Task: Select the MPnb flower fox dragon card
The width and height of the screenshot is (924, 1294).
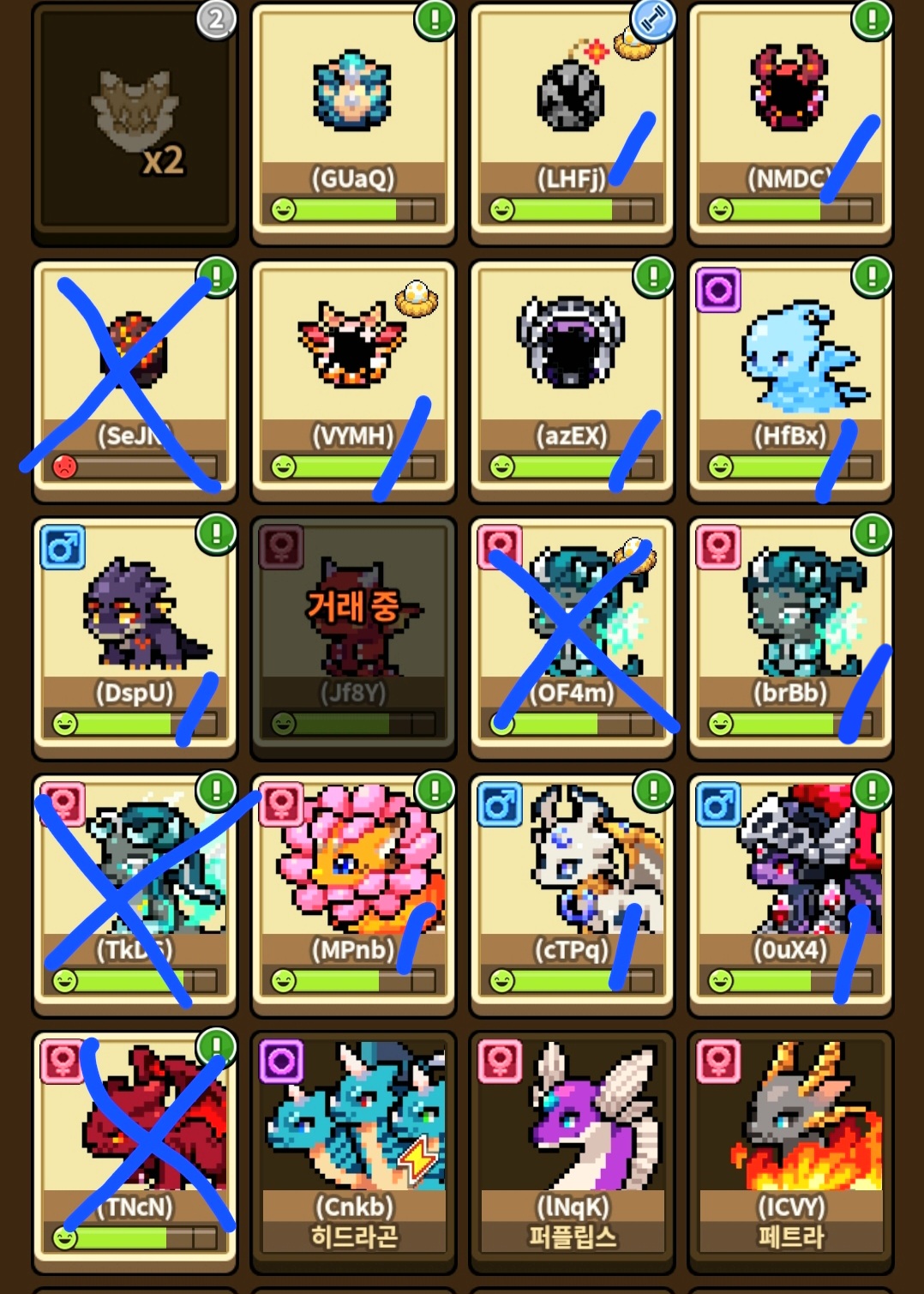Action: 352,892
